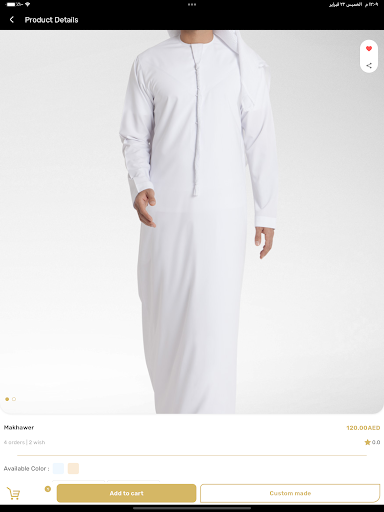The width and height of the screenshot is (384, 512).
Task: Select the beige color swatch
Action: point(73,468)
